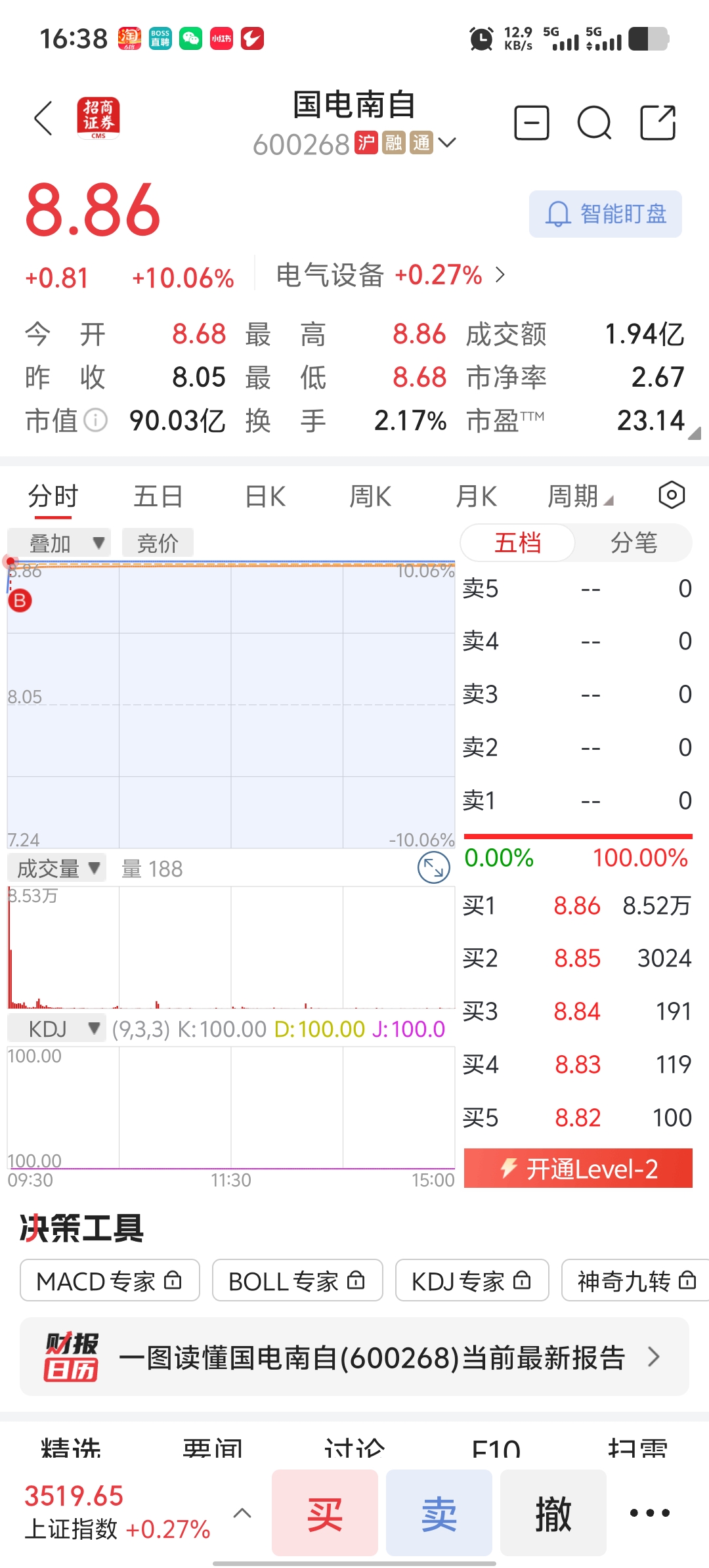Screen dimensions: 709x1568
Task: Open the three-dot more options menu
Action: click(649, 1513)
